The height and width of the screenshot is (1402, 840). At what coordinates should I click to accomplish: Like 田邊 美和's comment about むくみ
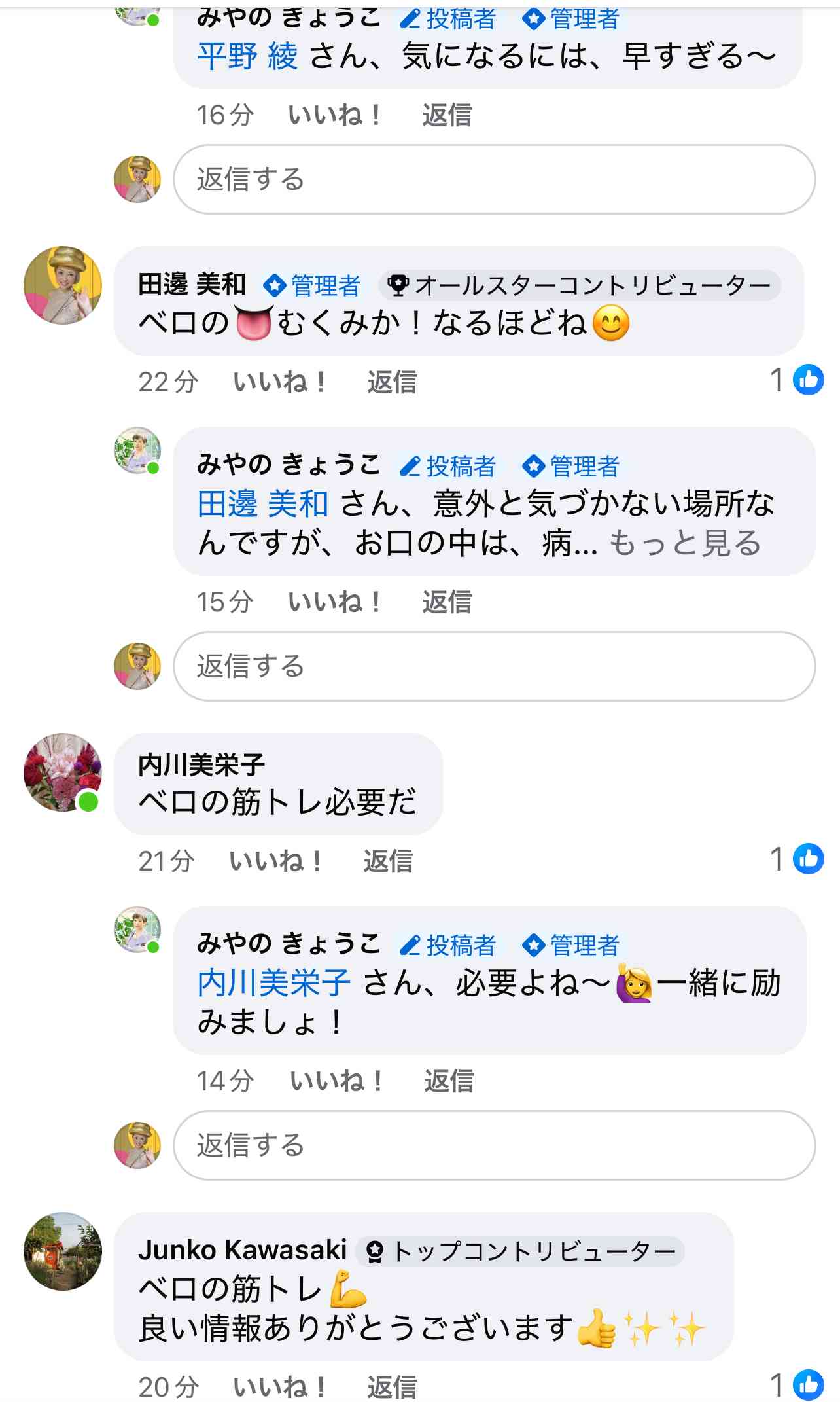click(x=279, y=382)
